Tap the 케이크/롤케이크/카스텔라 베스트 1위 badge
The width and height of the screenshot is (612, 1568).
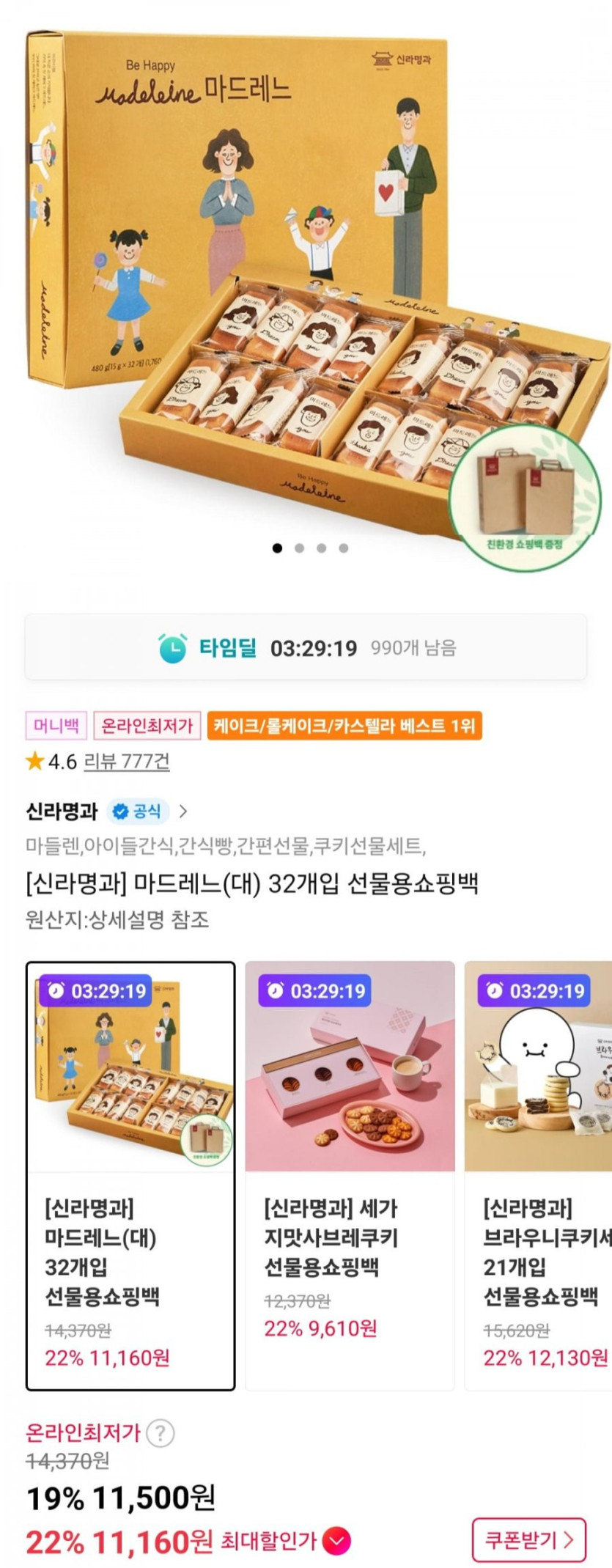344,726
